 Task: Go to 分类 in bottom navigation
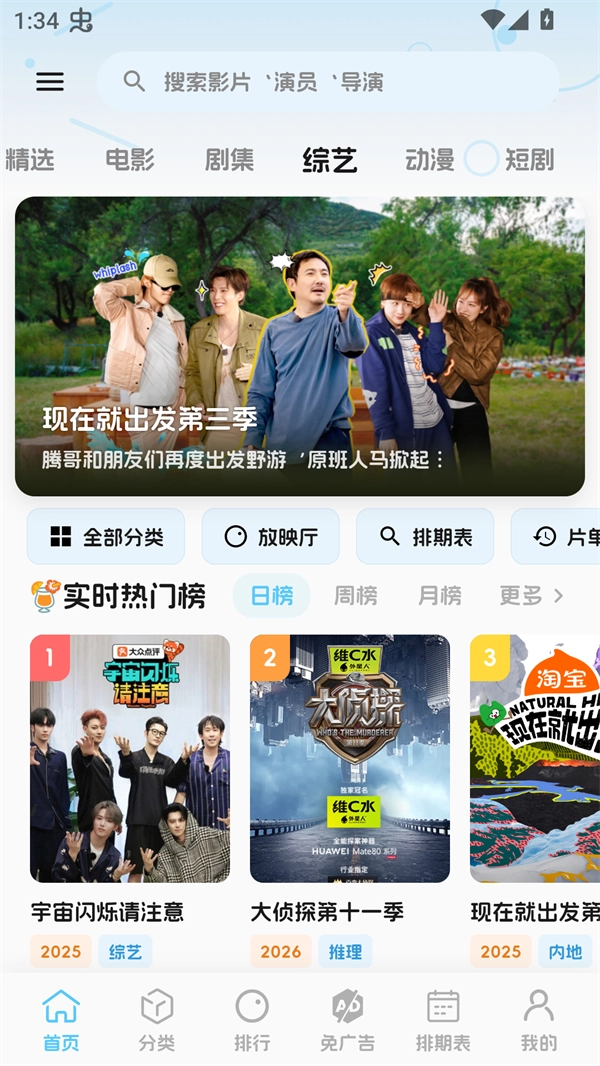click(156, 1020)
